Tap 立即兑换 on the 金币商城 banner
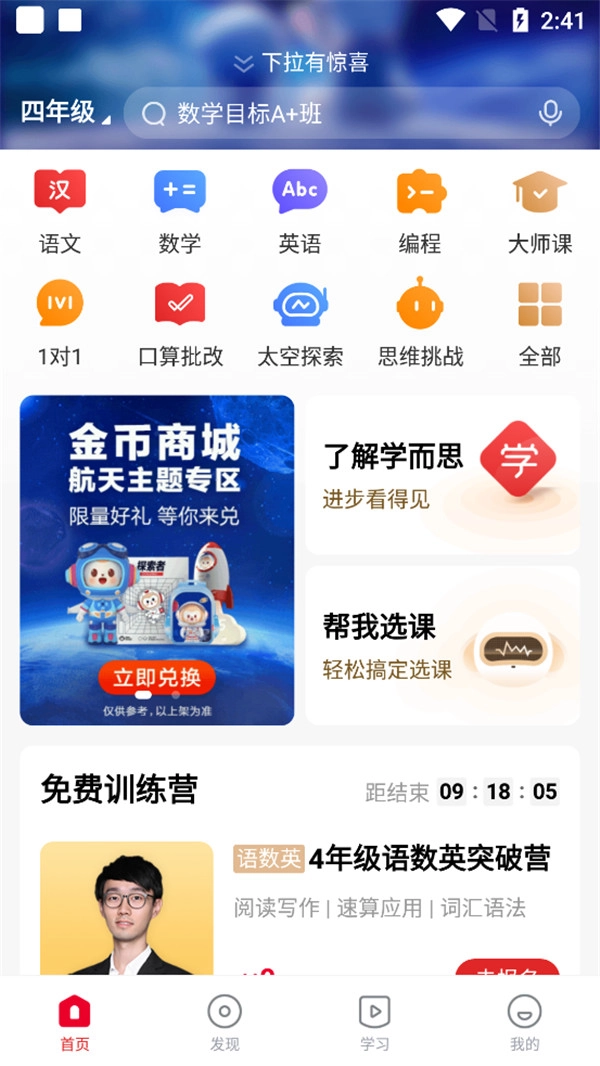 tap(157, 677)
